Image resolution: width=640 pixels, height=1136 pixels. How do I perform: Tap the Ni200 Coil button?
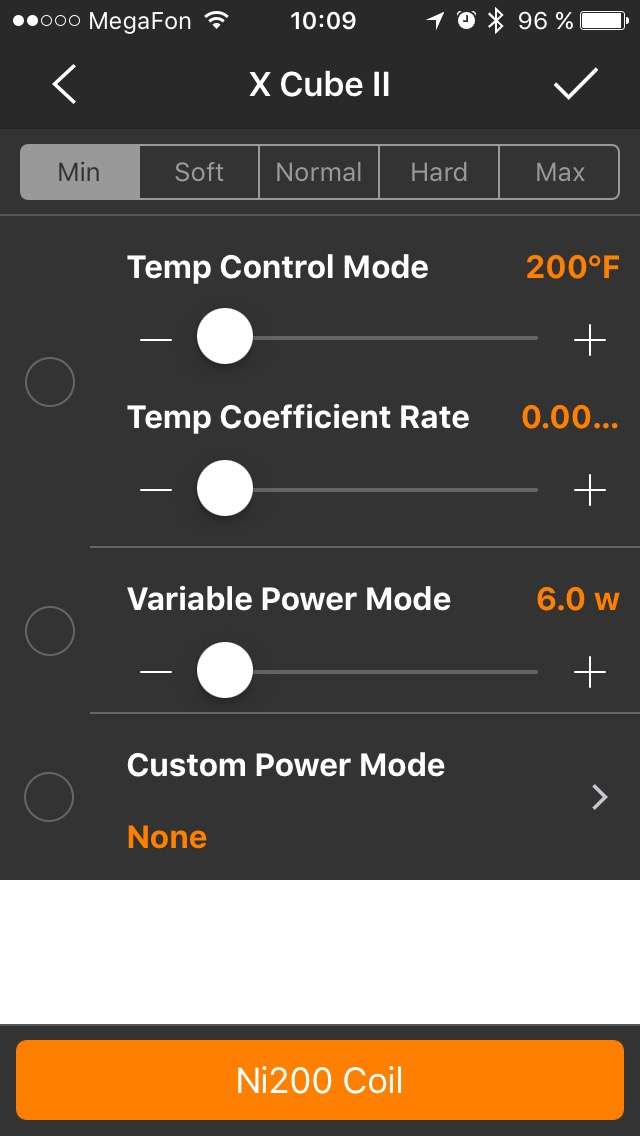320,1080
